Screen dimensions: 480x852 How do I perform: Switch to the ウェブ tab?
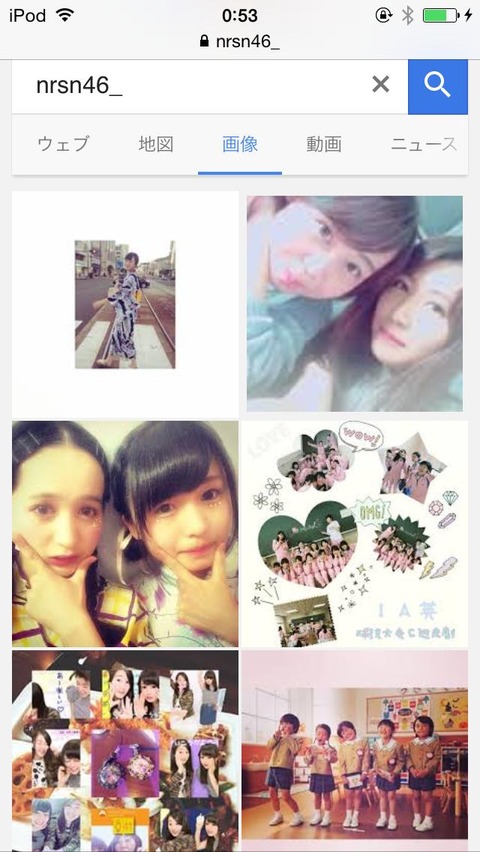pos(63,145)
